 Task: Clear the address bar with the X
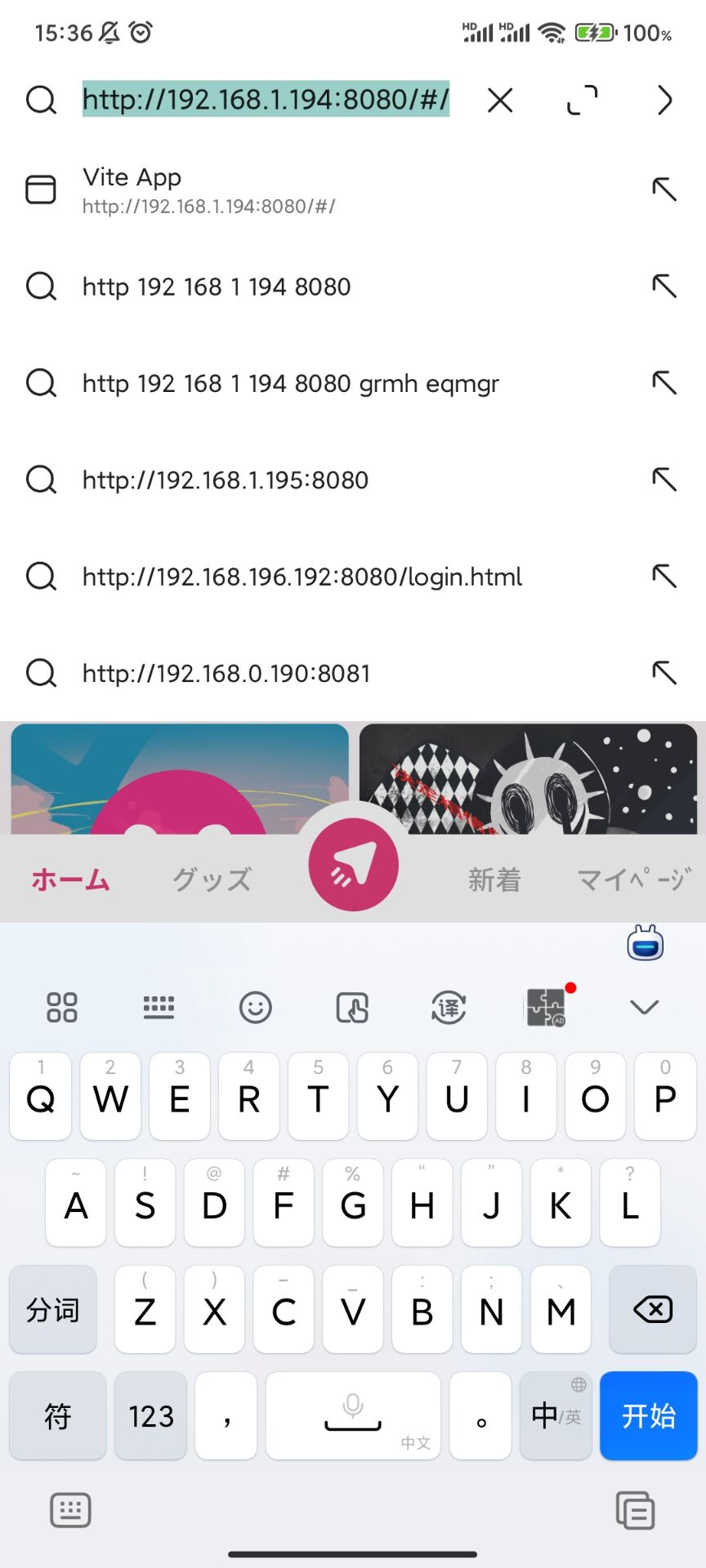coord(499,100)
